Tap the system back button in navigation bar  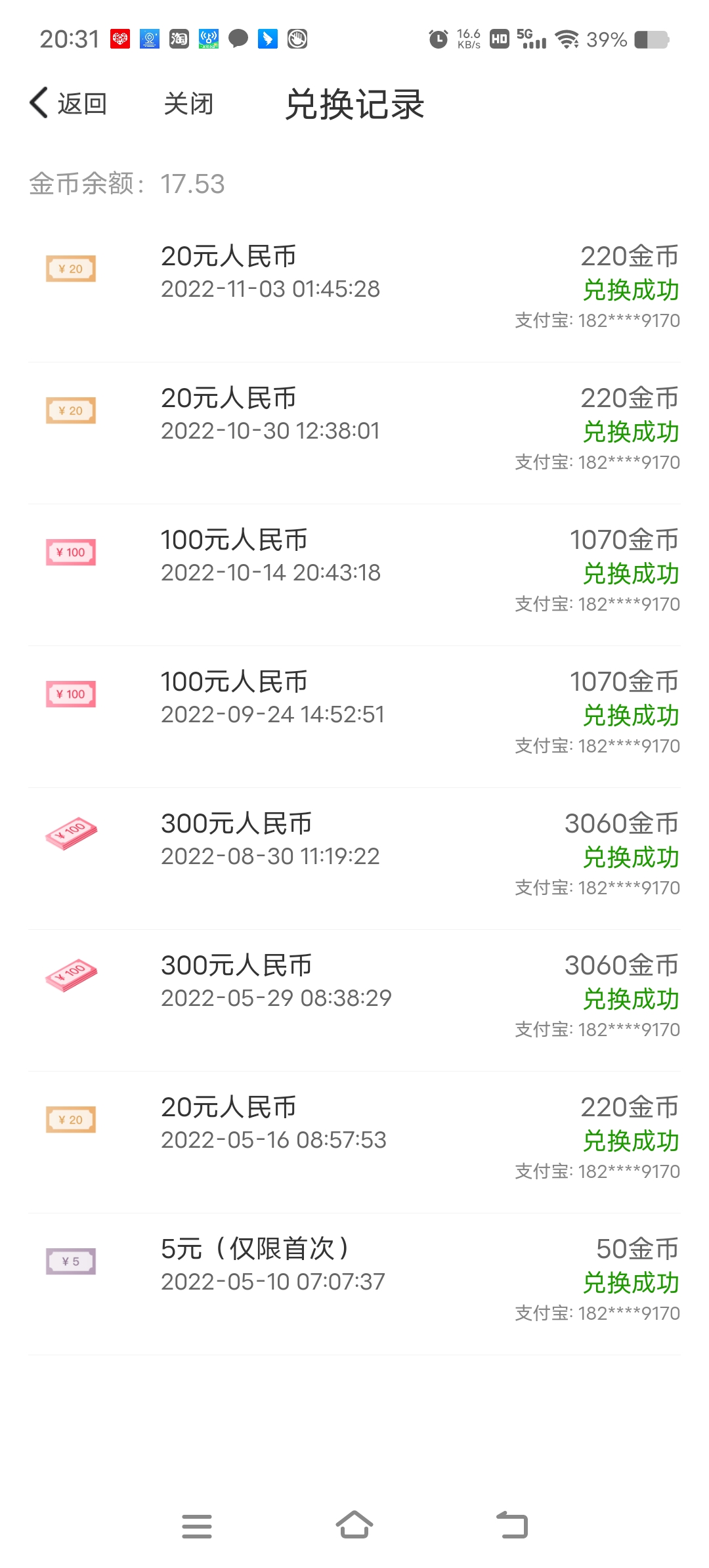click(512, 1525)
